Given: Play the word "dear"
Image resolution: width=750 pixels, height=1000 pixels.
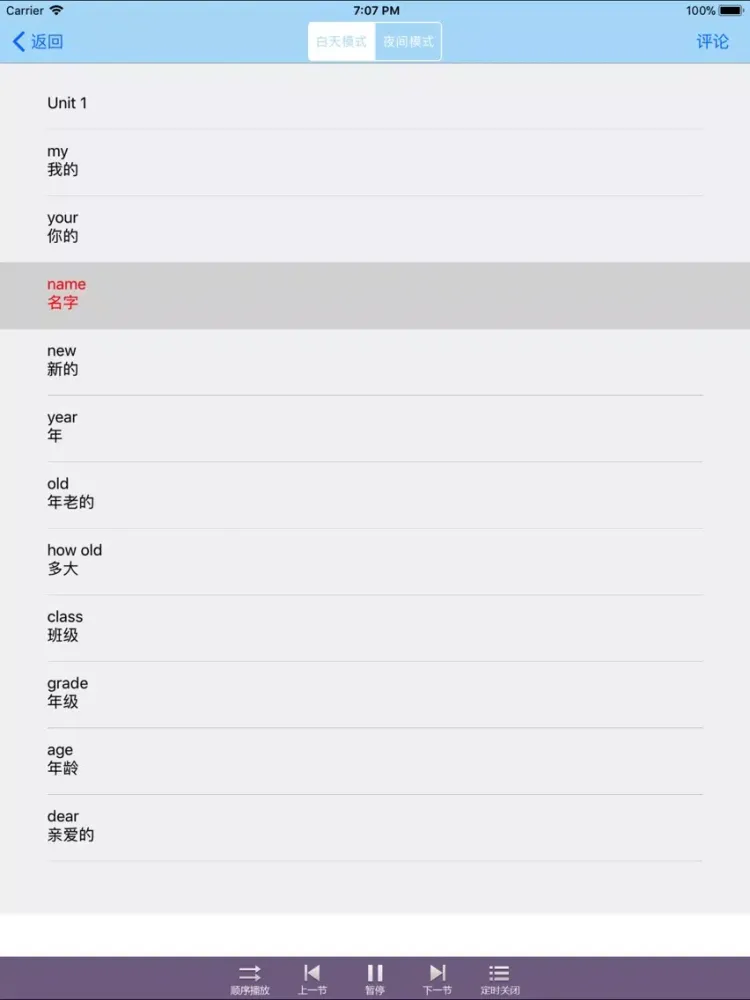Looking at the screenshot, I should coord(375,827).
